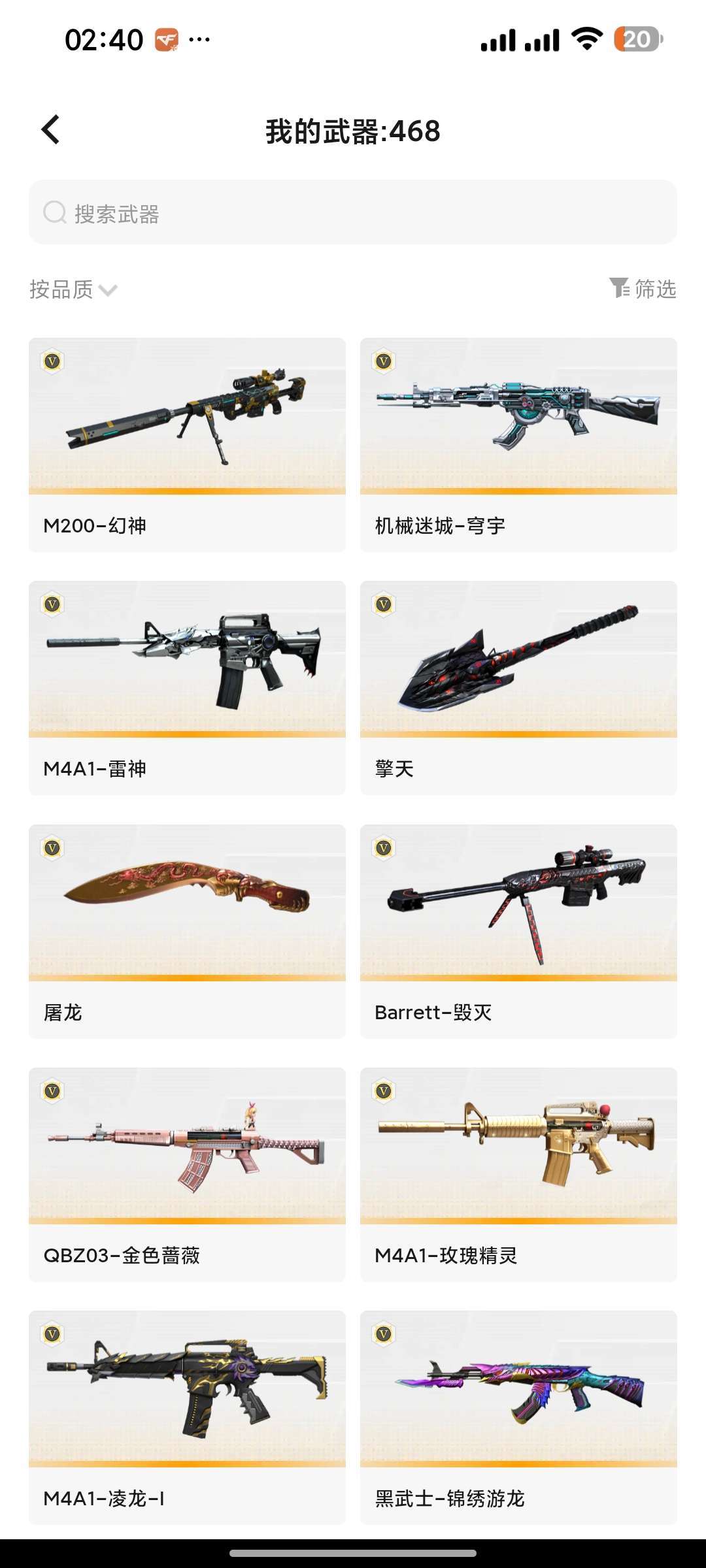Tap the weapon search input field
Image resolution: width=706 pixels, height=1568 pixels.
tap(352, 212)
